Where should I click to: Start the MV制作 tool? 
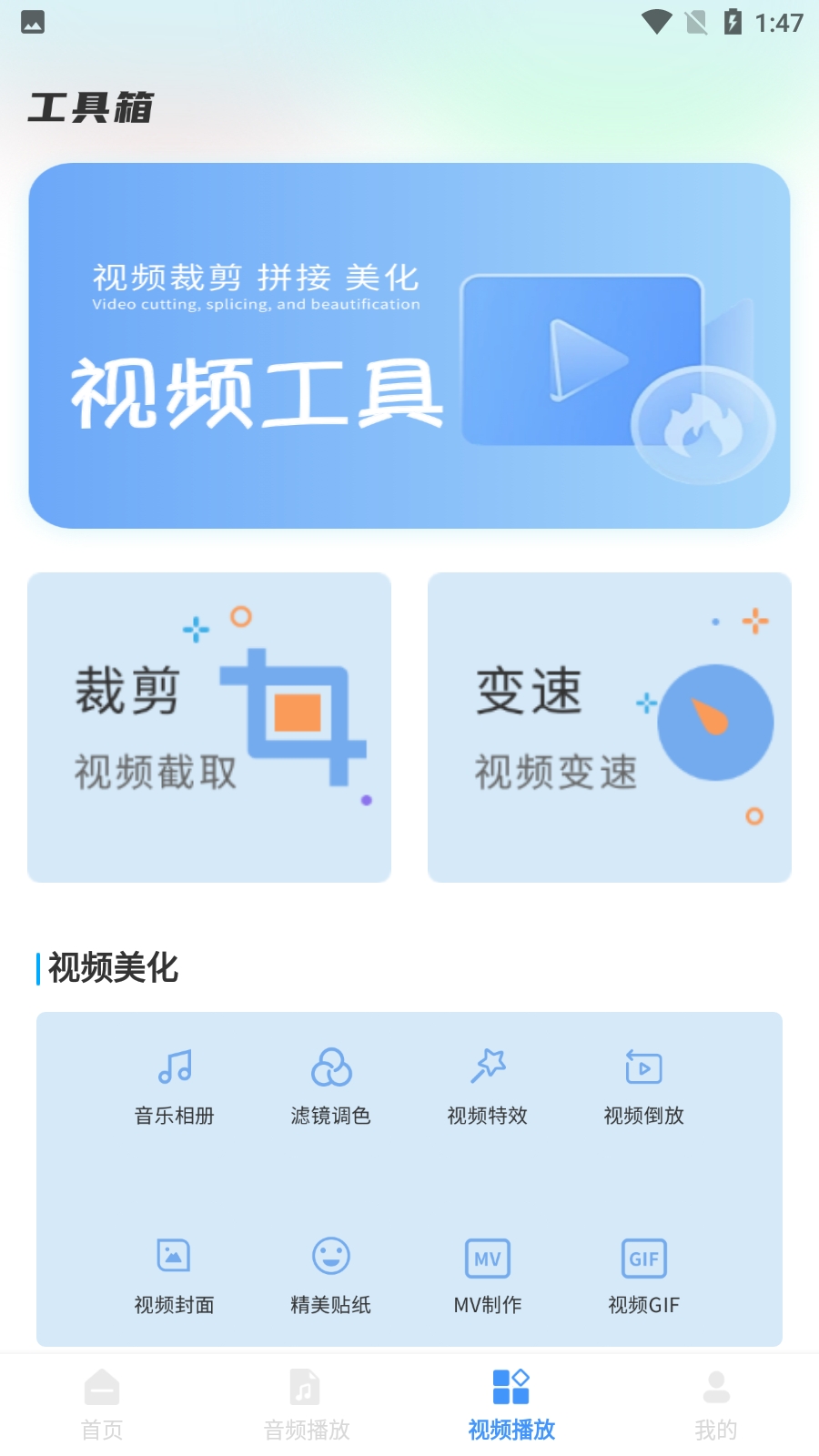(x=488, y=1276)
